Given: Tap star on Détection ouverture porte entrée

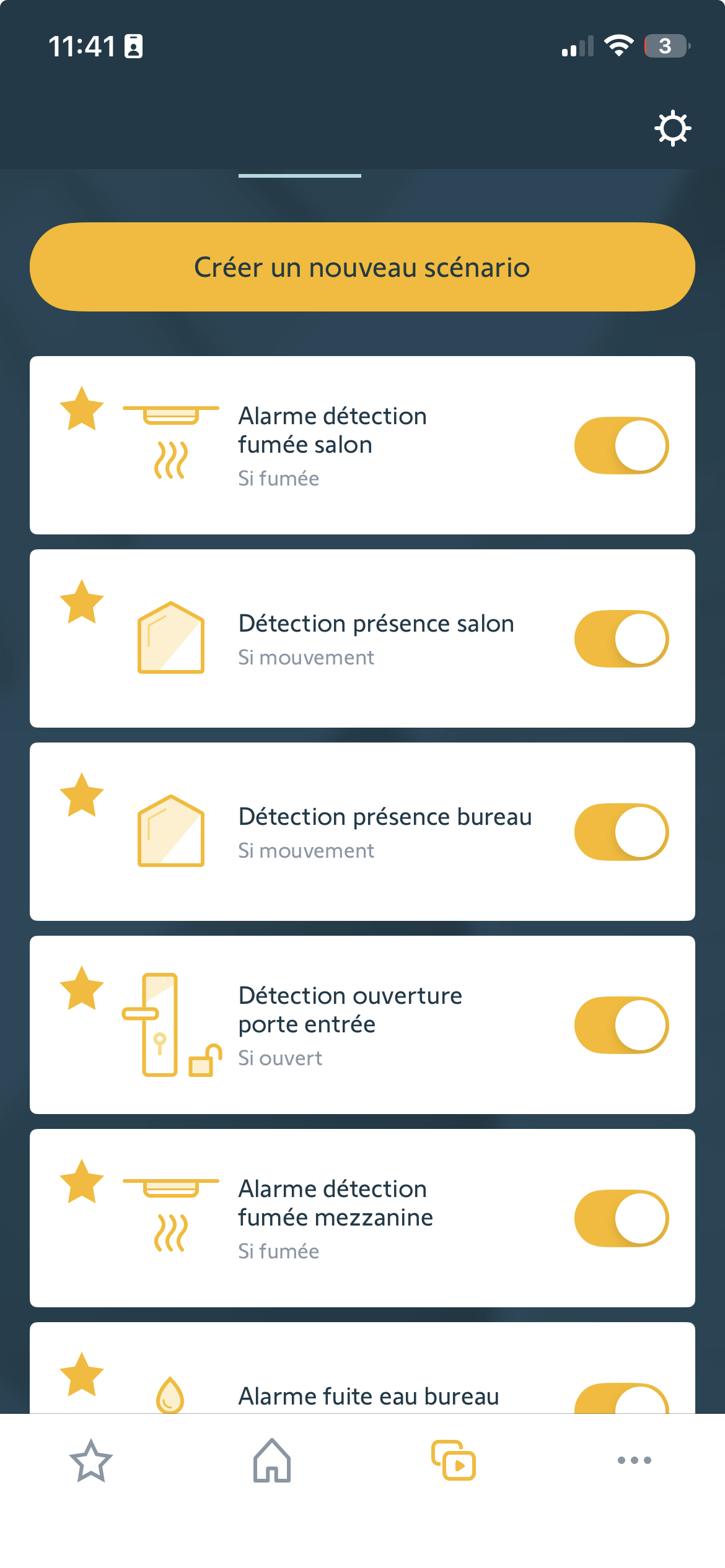Looking at the screenshot, I should point(81,988).
